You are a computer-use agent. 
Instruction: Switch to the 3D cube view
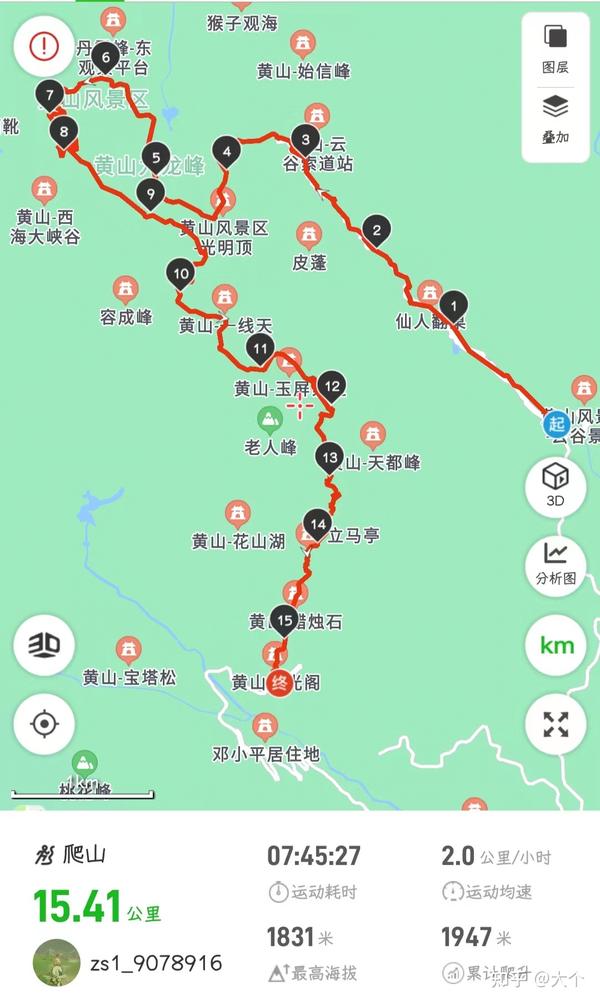coord(555,485)
